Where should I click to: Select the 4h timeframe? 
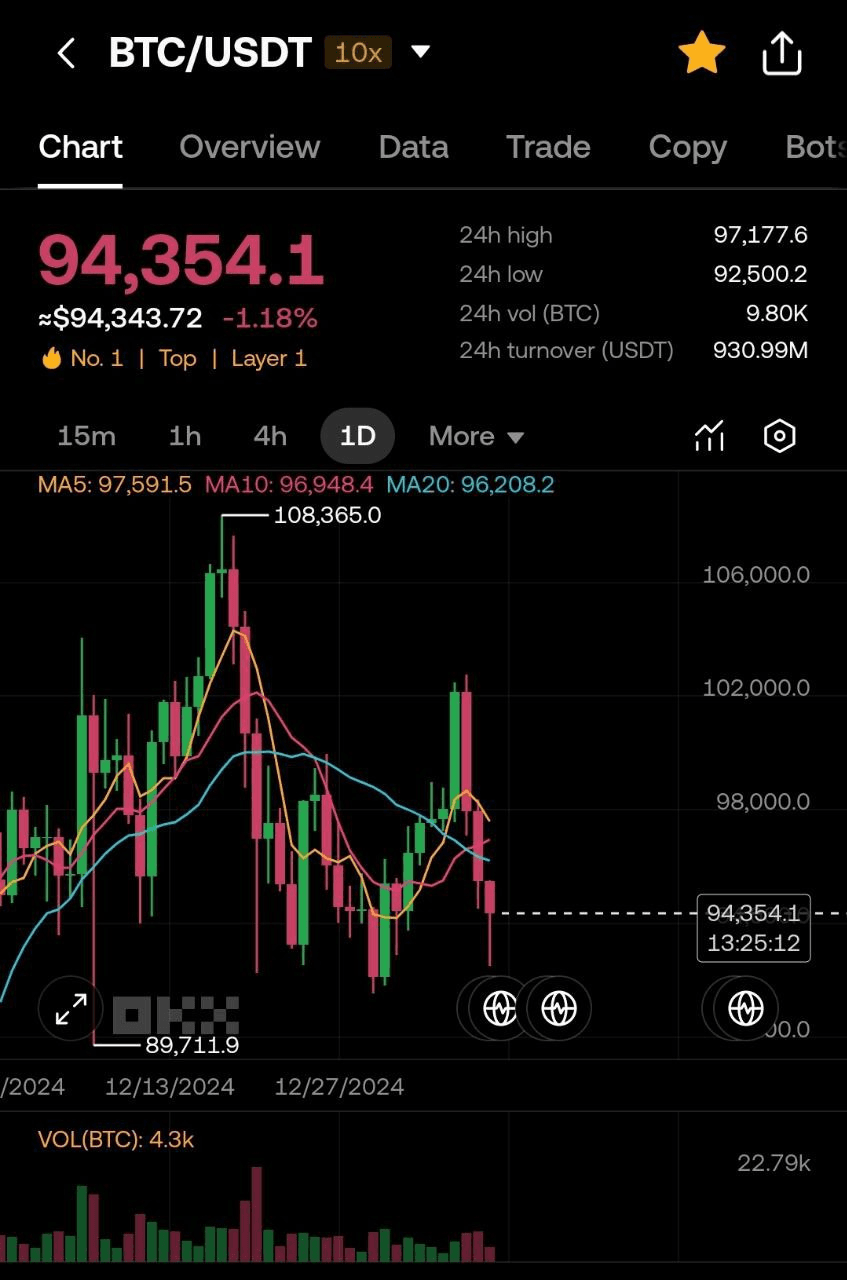(x=270, y=436)
